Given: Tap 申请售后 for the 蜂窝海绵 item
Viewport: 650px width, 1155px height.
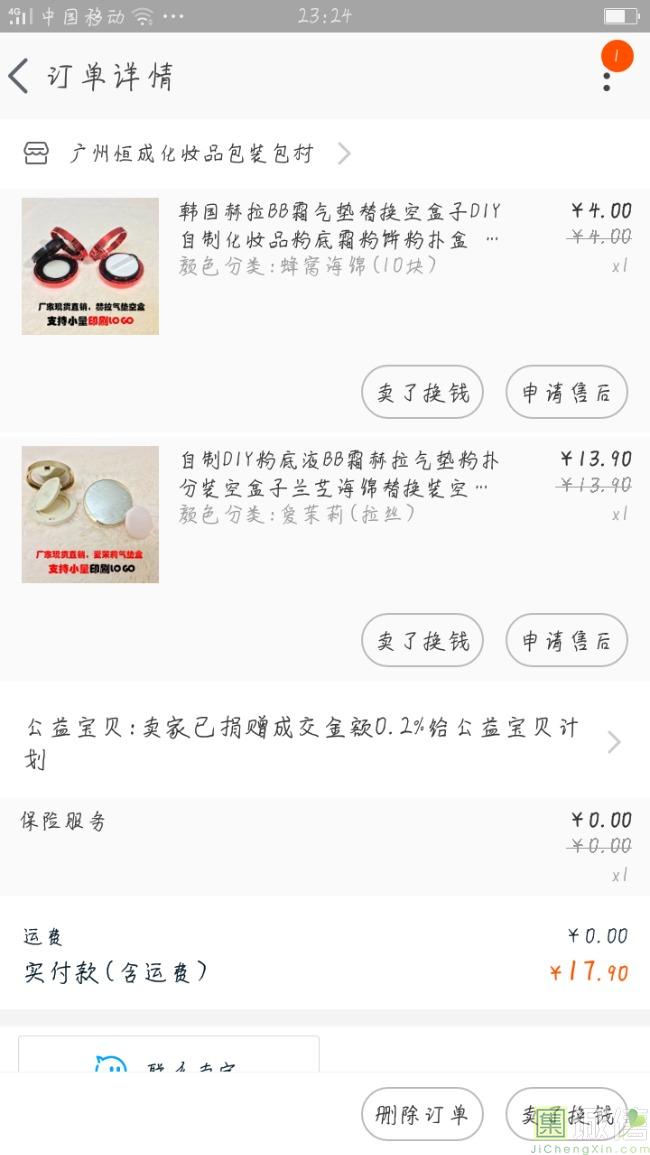Looking at the screenshot, I should point(566,392).
